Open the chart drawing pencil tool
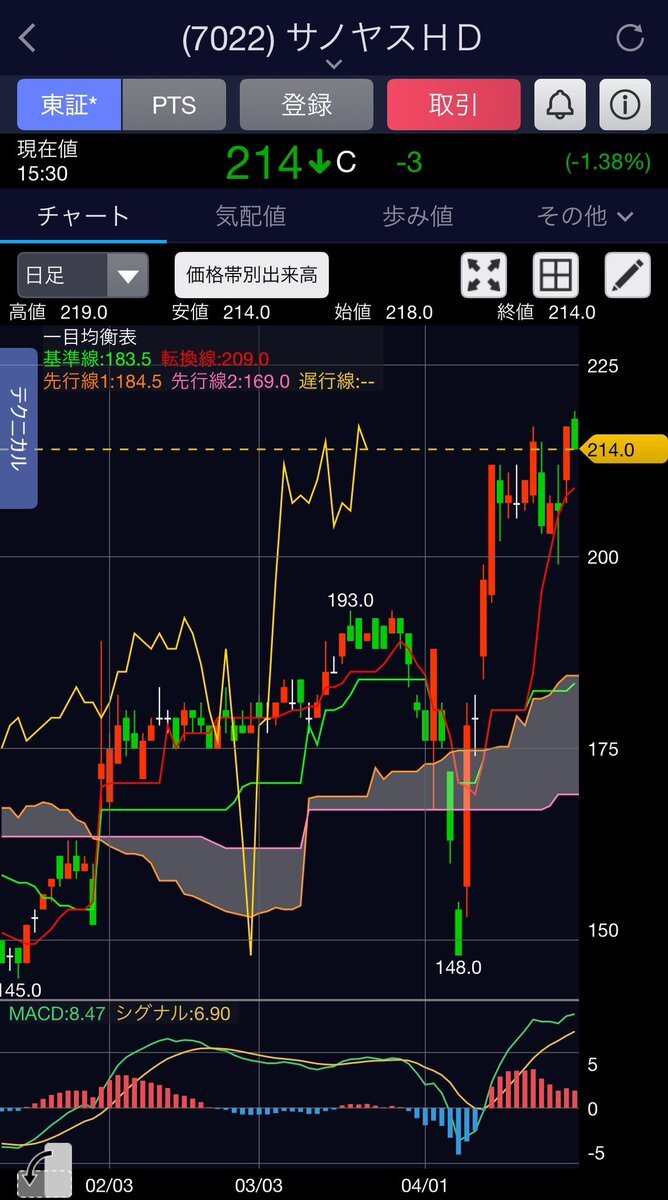The image size is (668, 1200). click(628, 275)
